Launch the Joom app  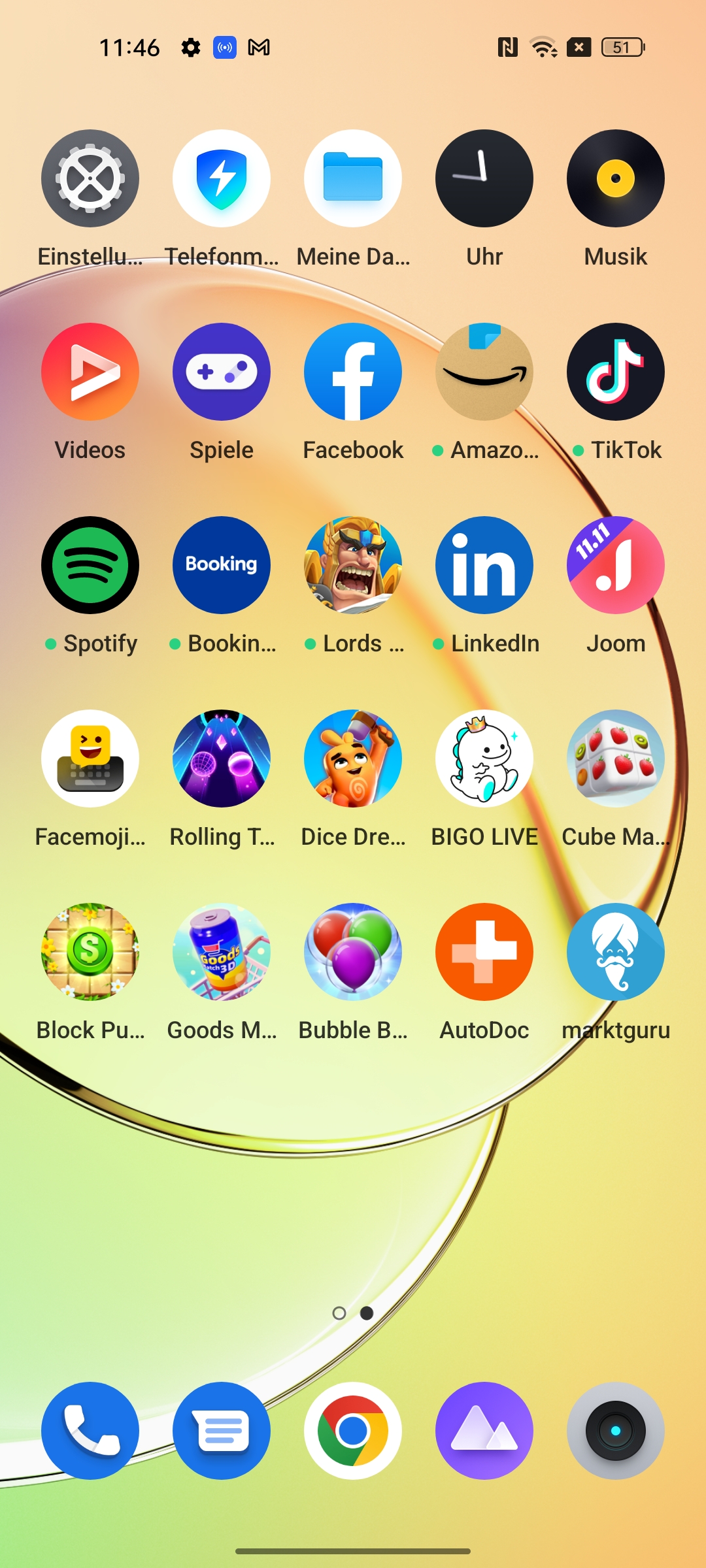click(x=616, y=565)
